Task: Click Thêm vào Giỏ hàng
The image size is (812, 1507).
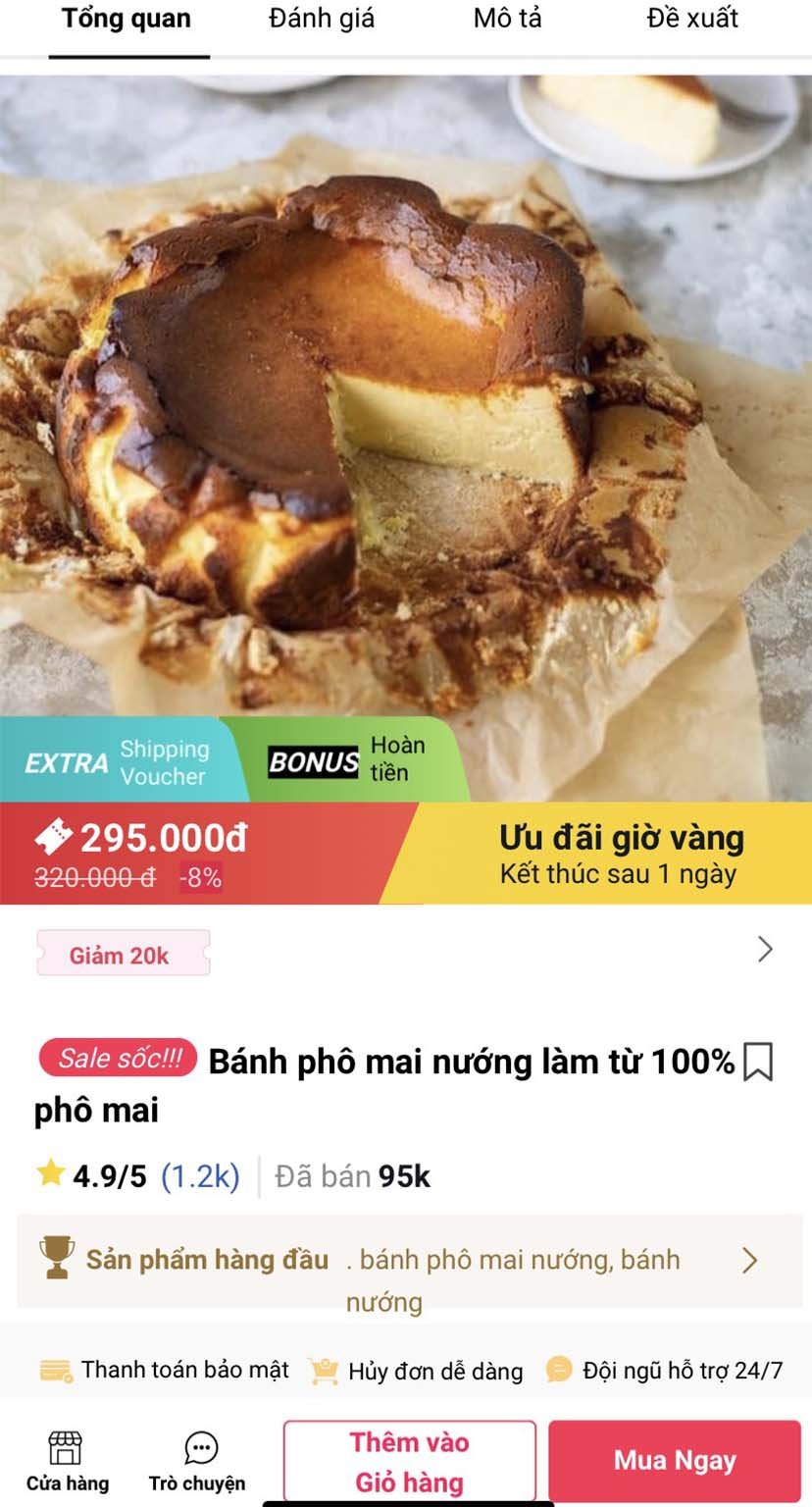Action: pos(408,1460)
